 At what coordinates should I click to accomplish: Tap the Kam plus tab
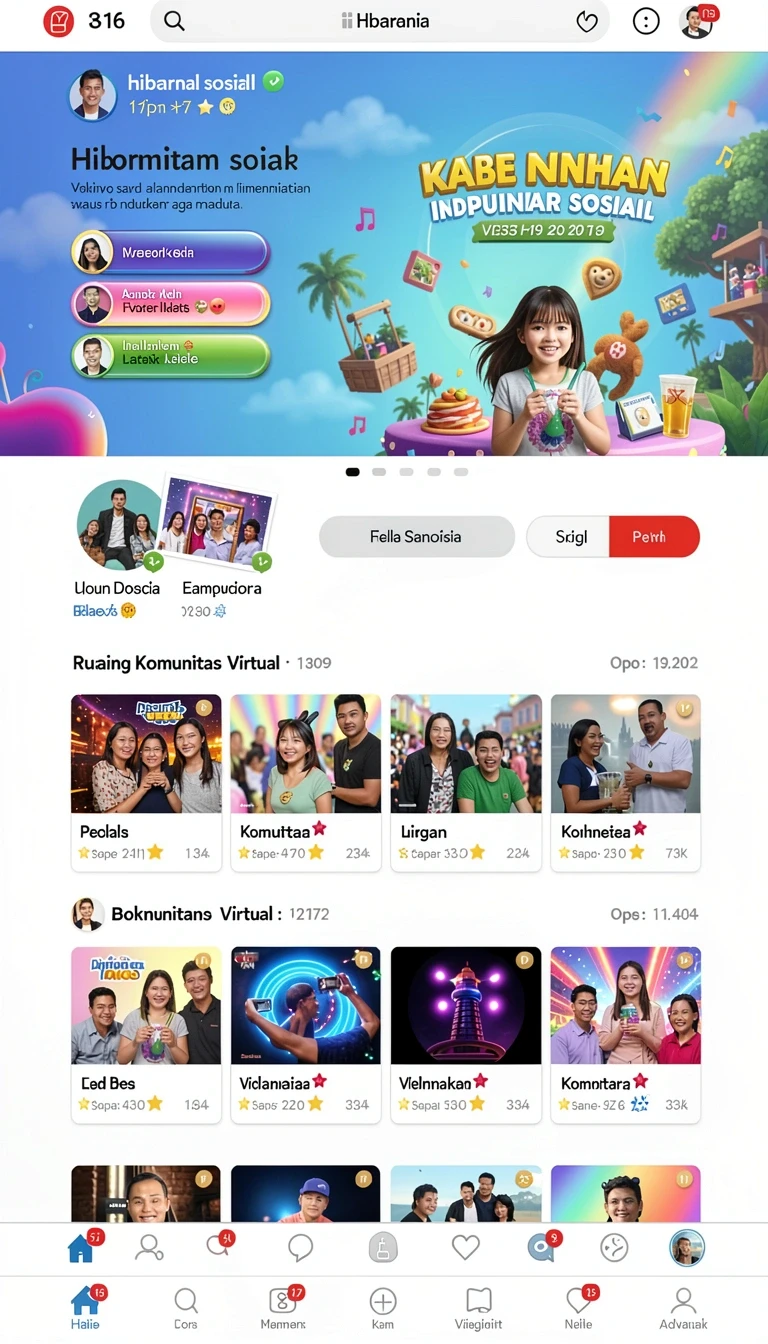point(383,1308)
